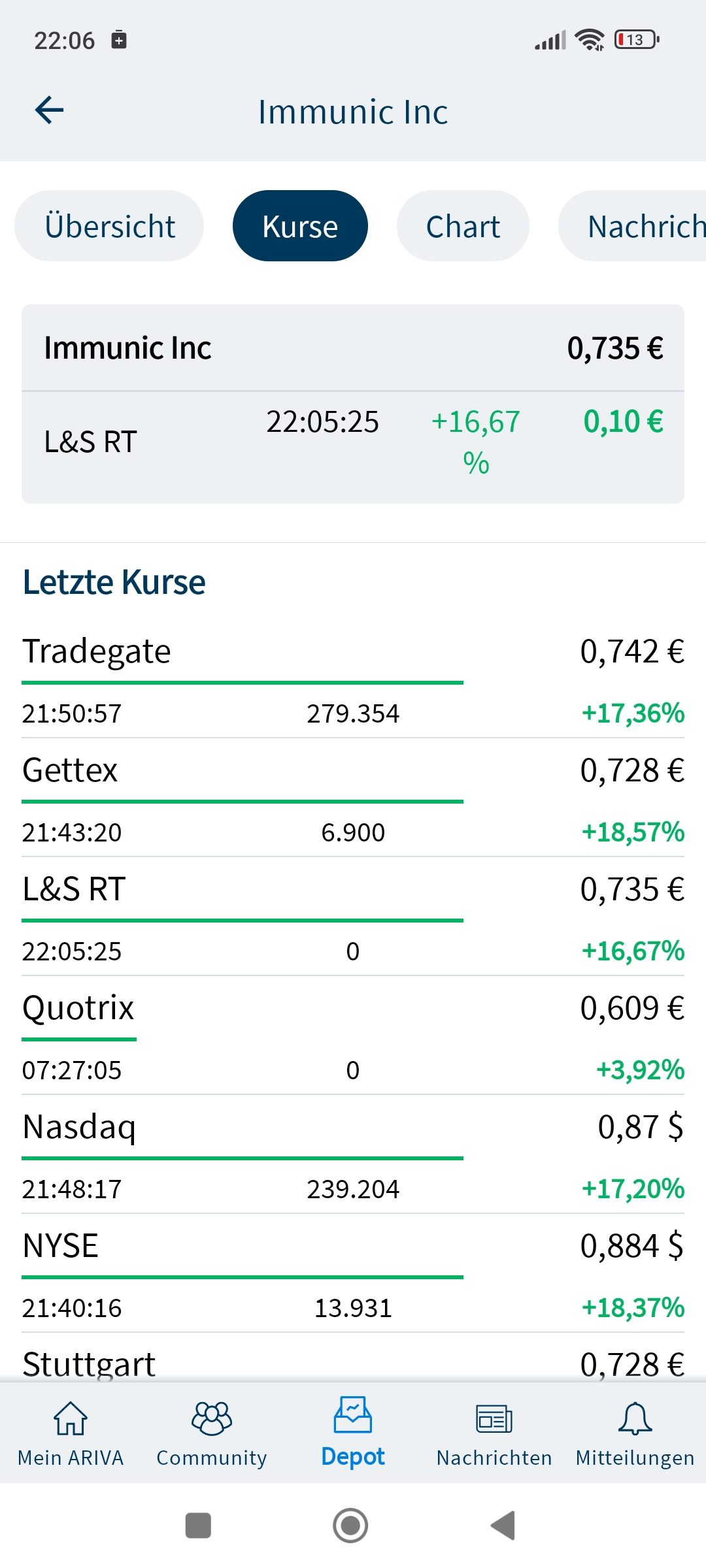Go to Mein ARIVA
Image resolution: width=706 pixels, height=1568 pixels.
coord(71,1432)
